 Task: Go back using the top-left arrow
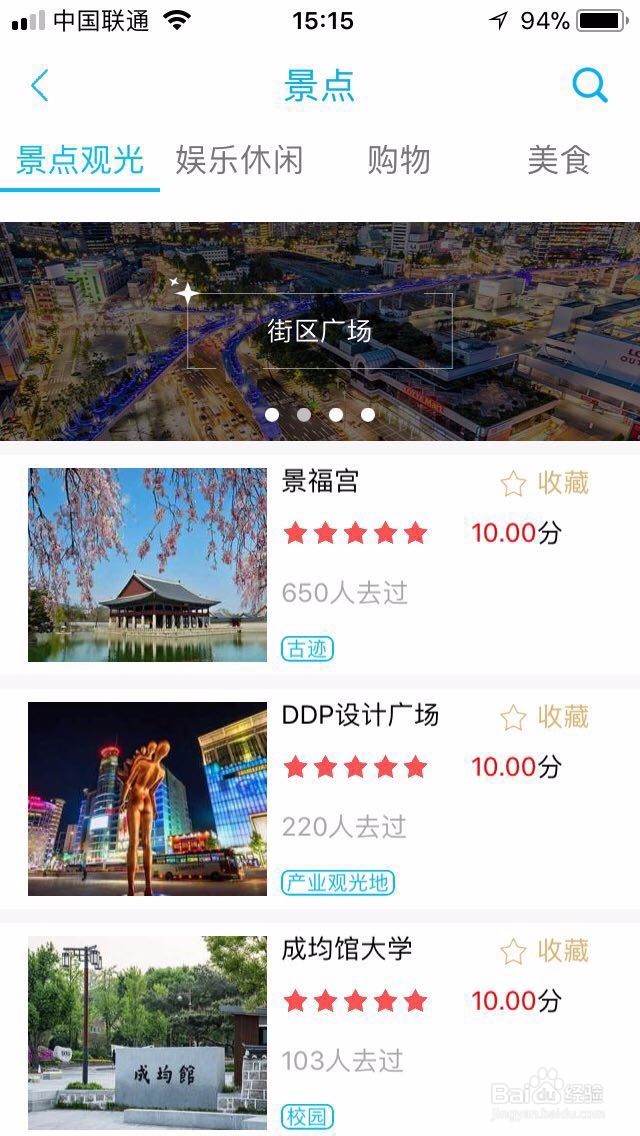tap(40, 86)
